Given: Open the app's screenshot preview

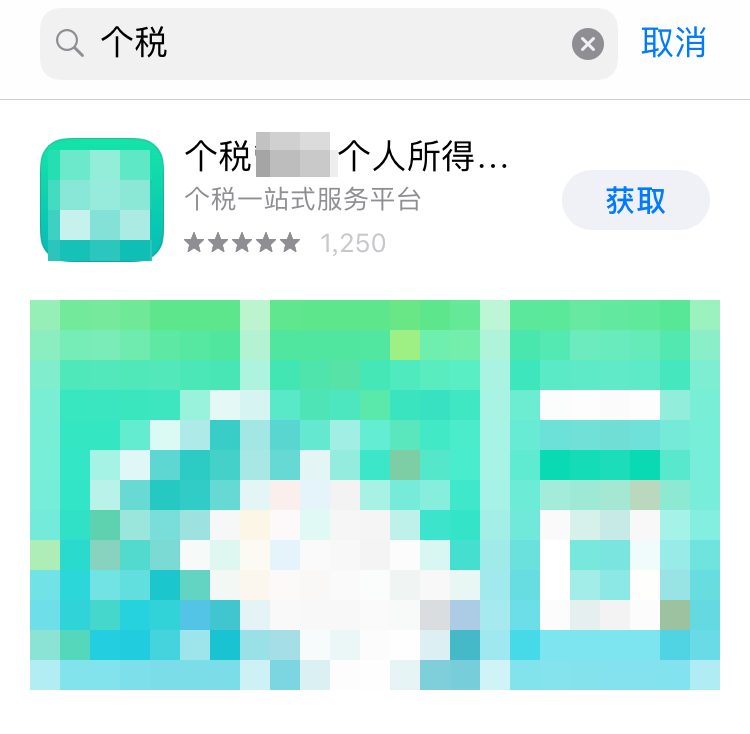Looking at the screenshot, I should [x=374, y=494].
